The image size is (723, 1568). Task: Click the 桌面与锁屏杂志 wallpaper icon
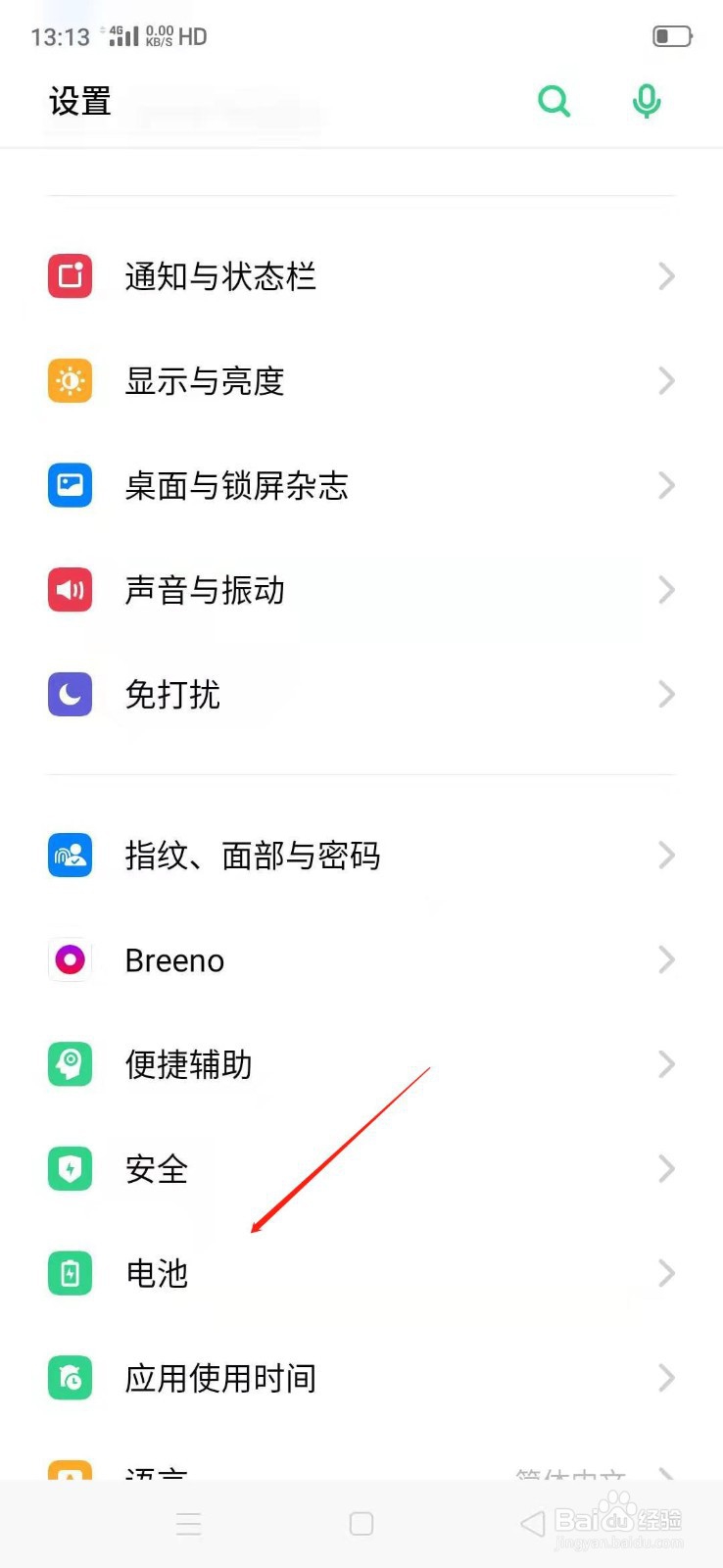69,485
